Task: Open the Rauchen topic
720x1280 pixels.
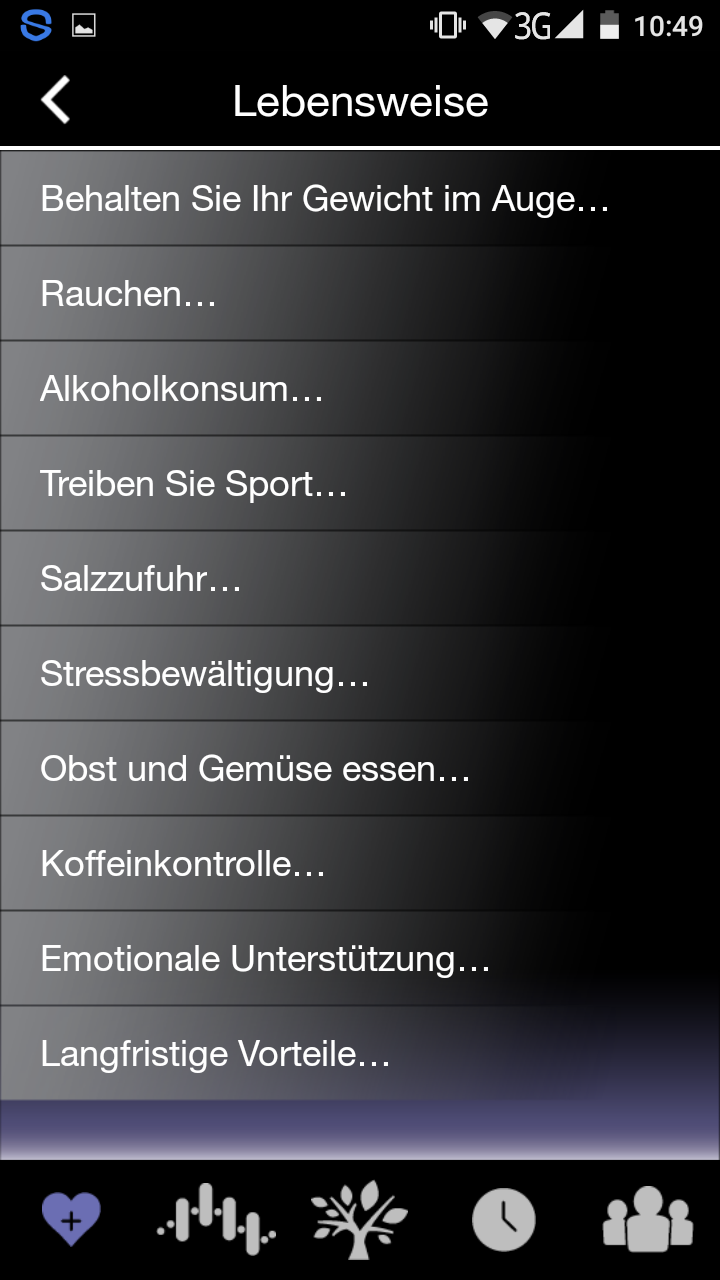Action: (x=360, y=293)
